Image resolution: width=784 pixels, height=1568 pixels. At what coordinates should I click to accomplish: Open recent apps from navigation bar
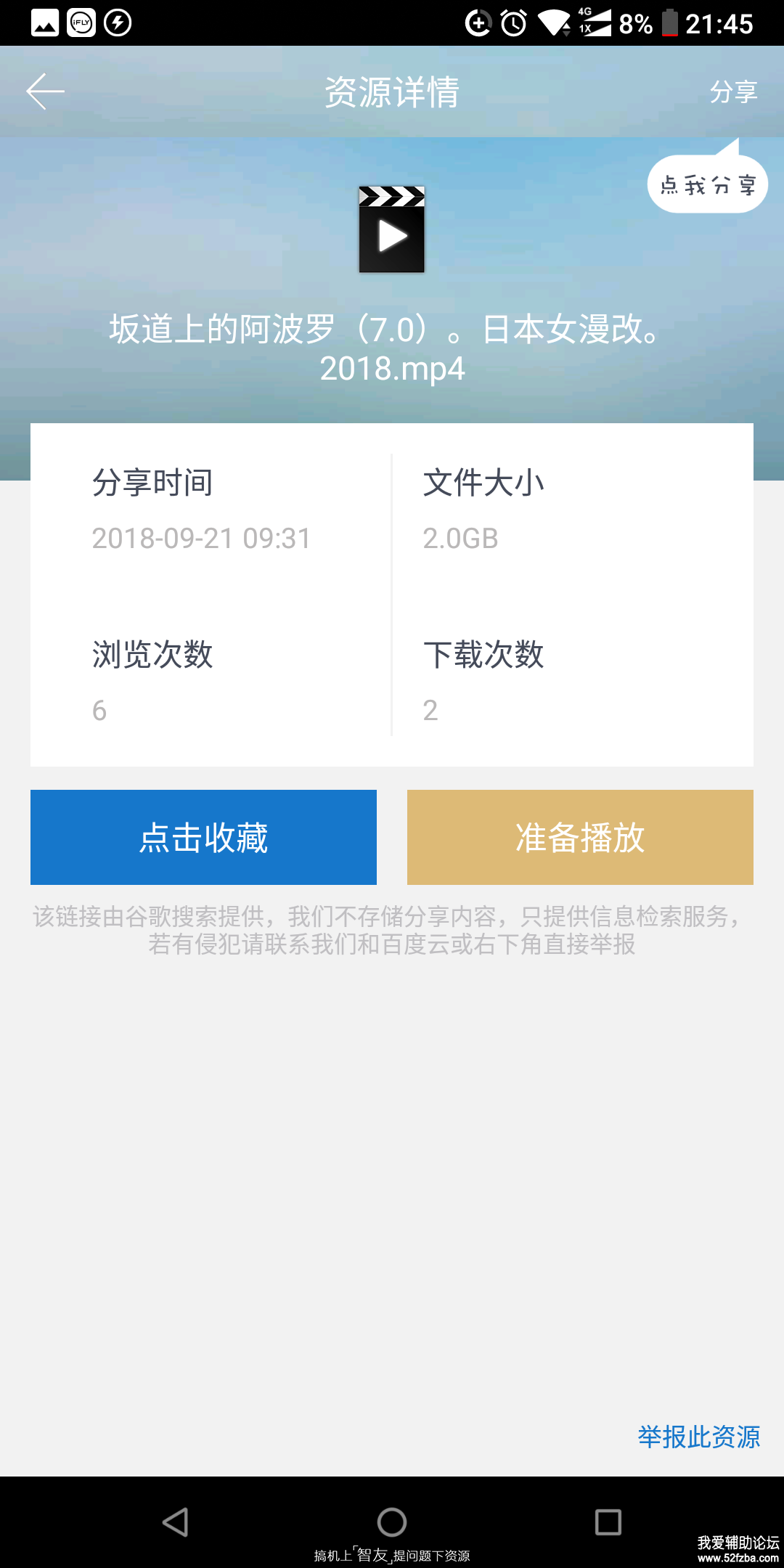pos(608,1522)
